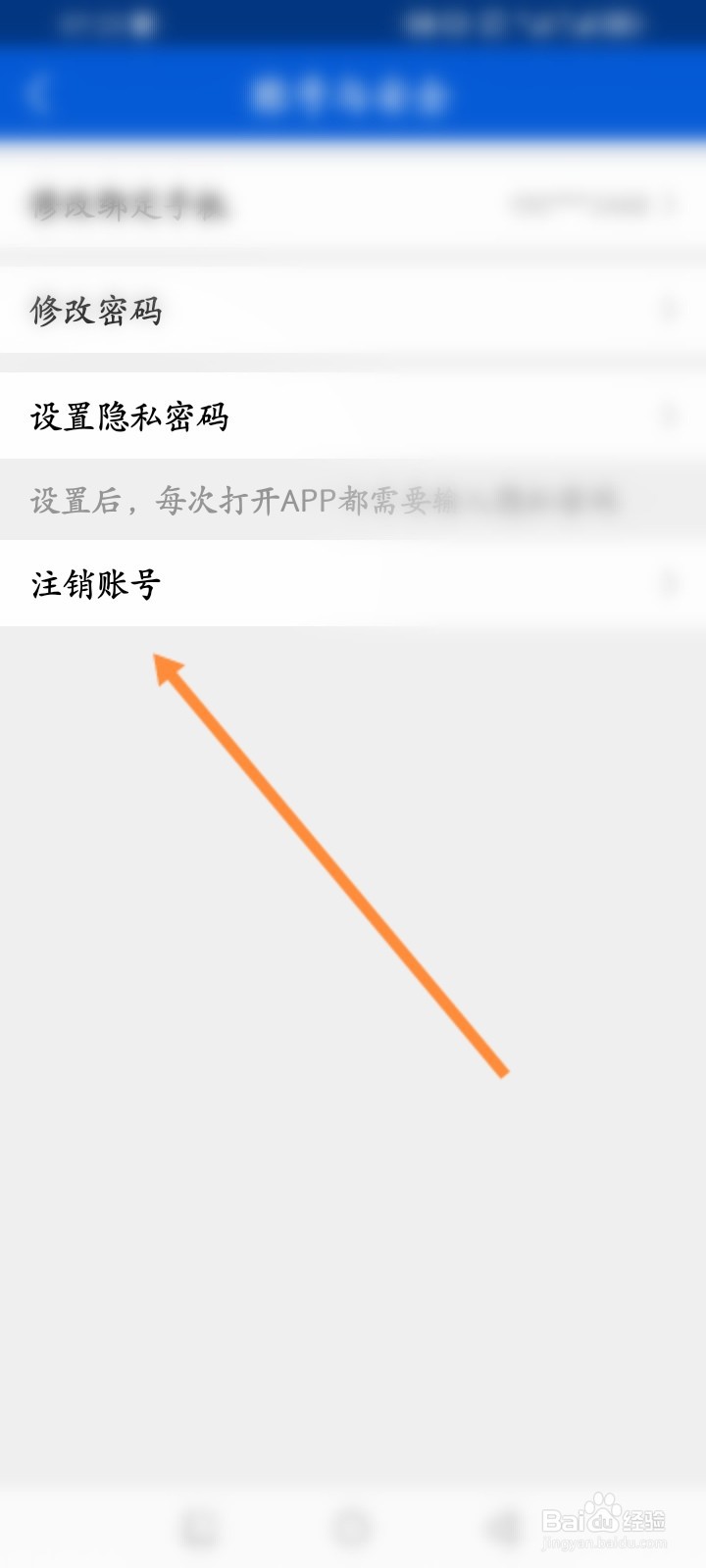Click the jingyan.baidu.com watermark text

(x=603, y=1543)
